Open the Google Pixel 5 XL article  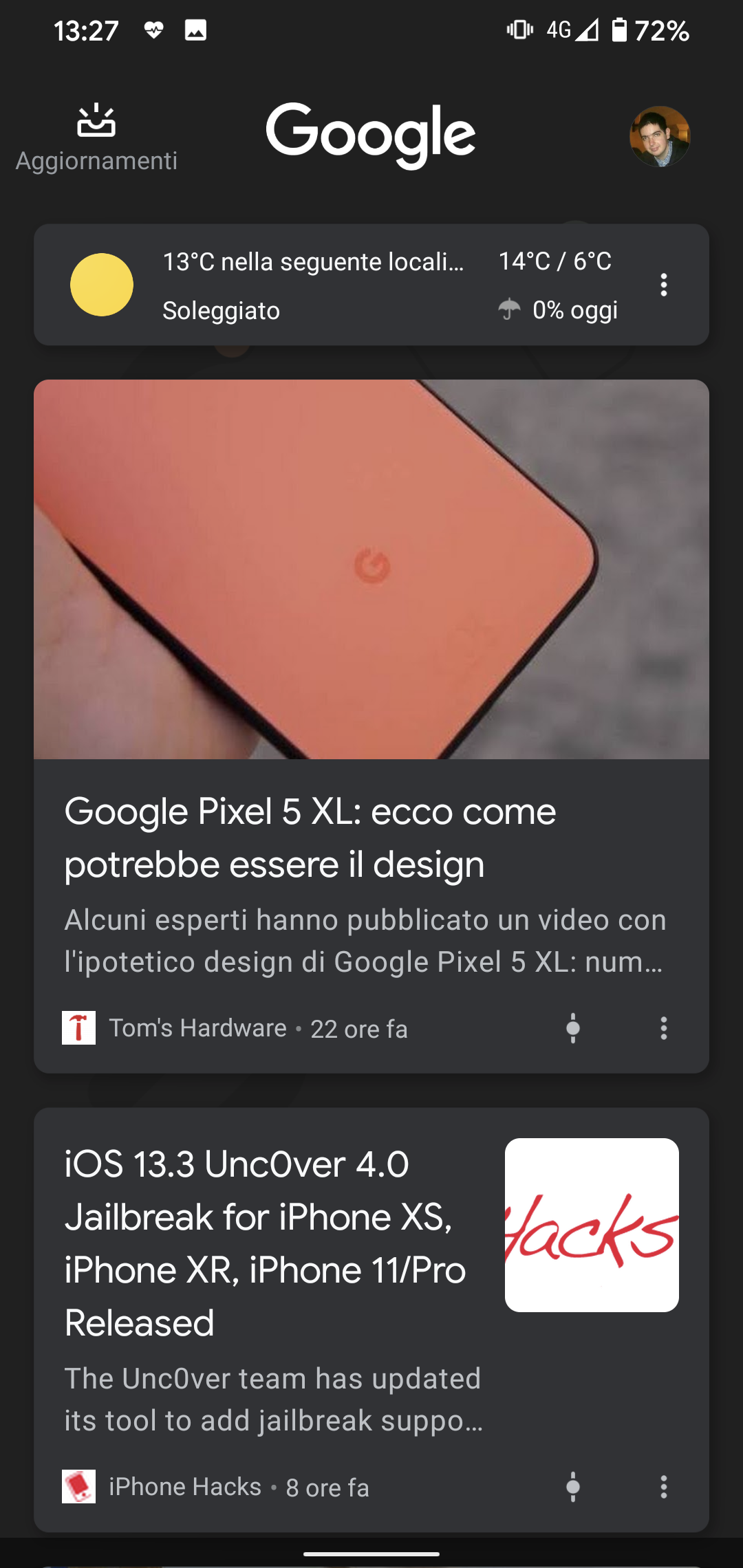point(371,726)
